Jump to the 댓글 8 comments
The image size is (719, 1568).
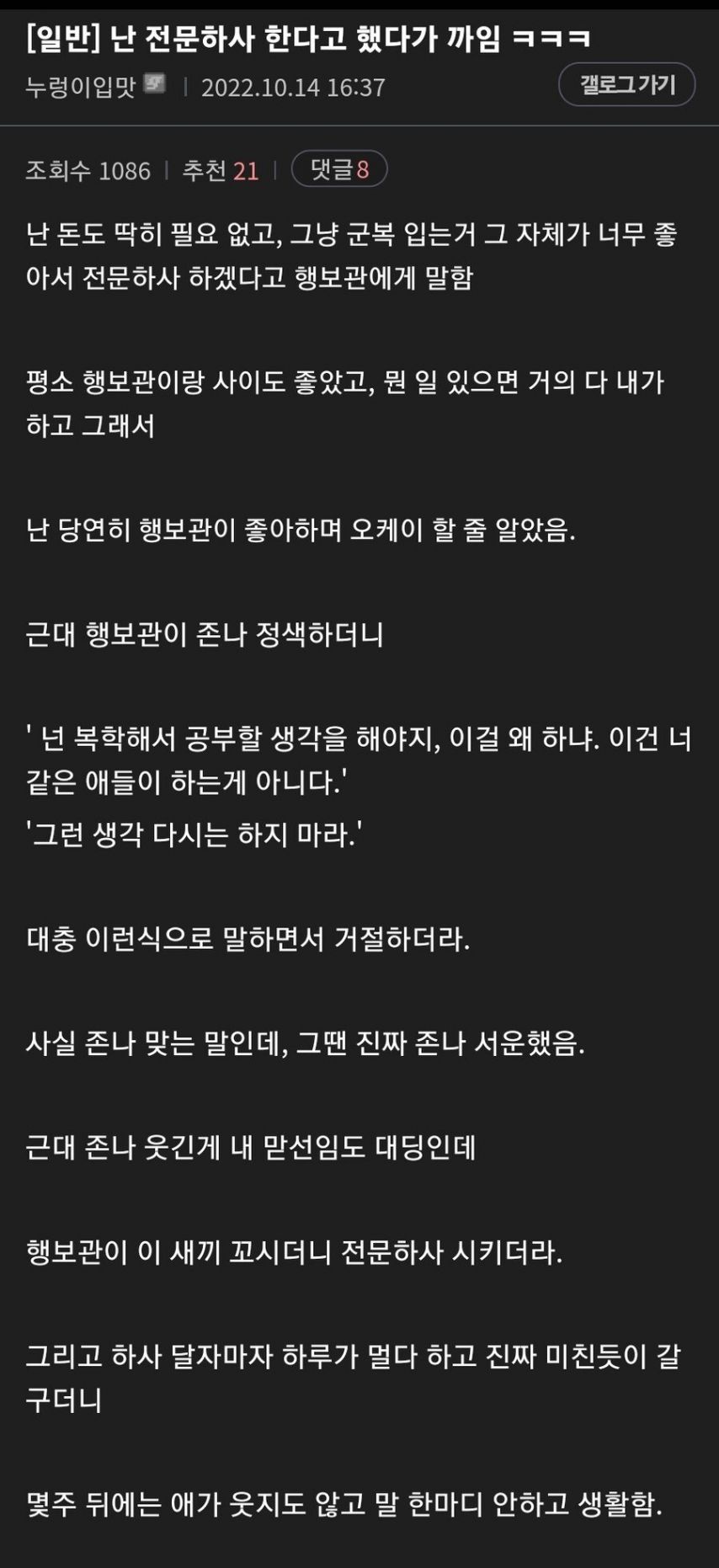pyautogui.click(x=339, y=169)
